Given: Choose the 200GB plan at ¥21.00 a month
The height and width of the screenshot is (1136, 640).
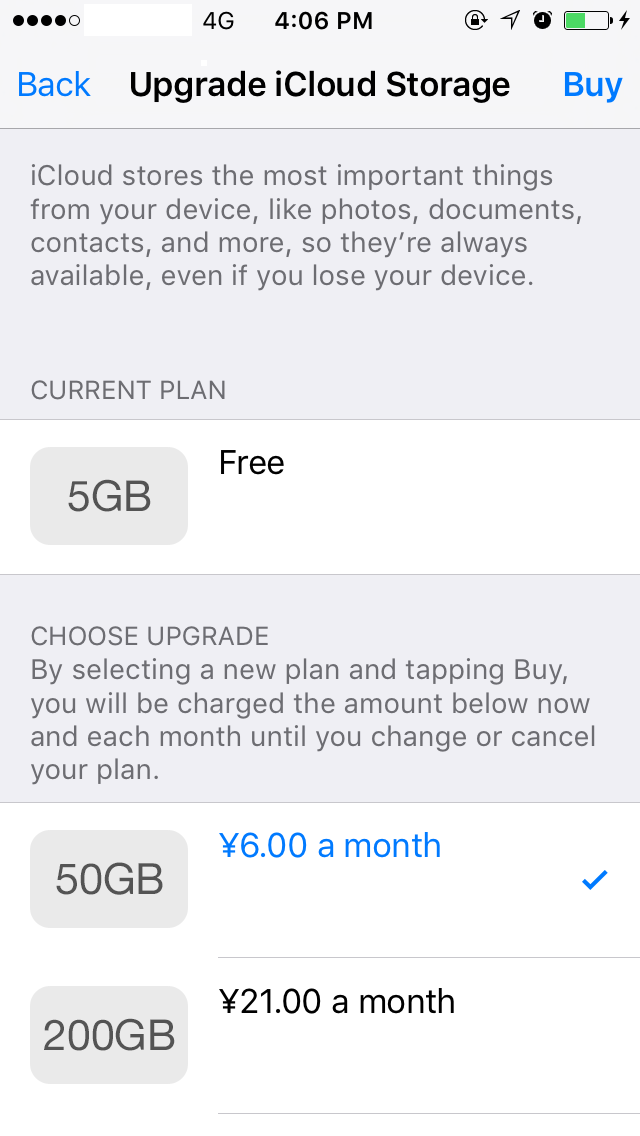Looking at the screenshot, I should [x=330, y=1035].
